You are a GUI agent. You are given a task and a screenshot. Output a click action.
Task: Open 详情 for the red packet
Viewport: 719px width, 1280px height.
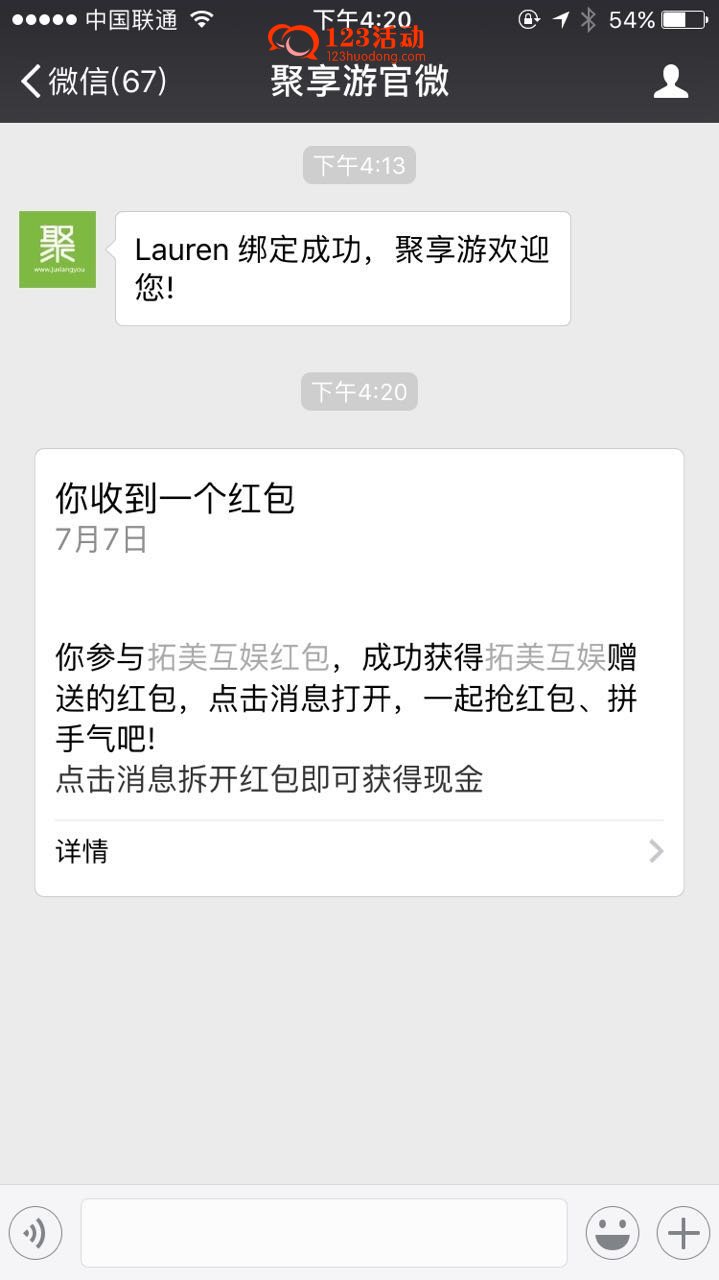pos(359,852)
